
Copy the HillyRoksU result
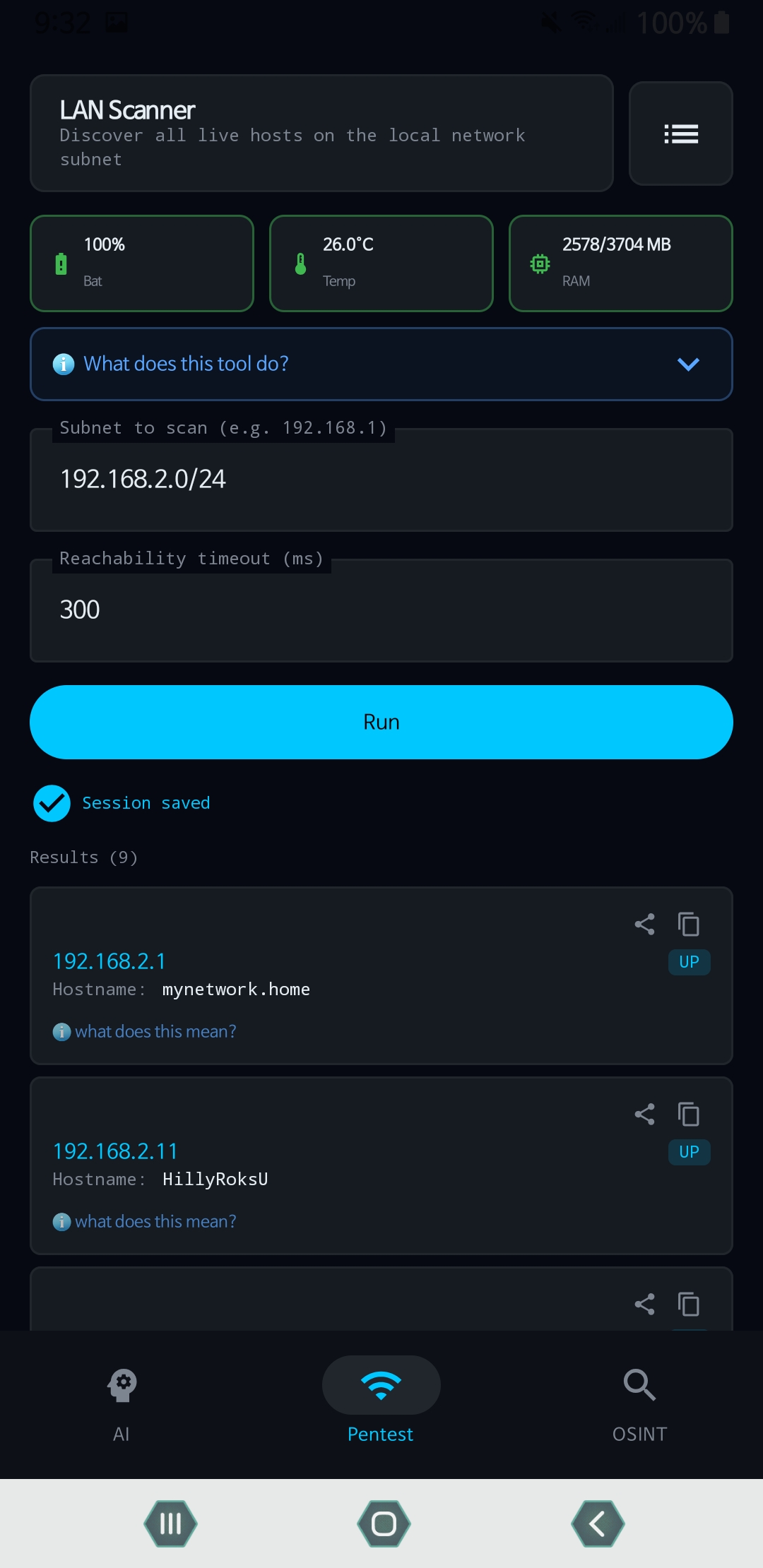tap(688, 1114)
